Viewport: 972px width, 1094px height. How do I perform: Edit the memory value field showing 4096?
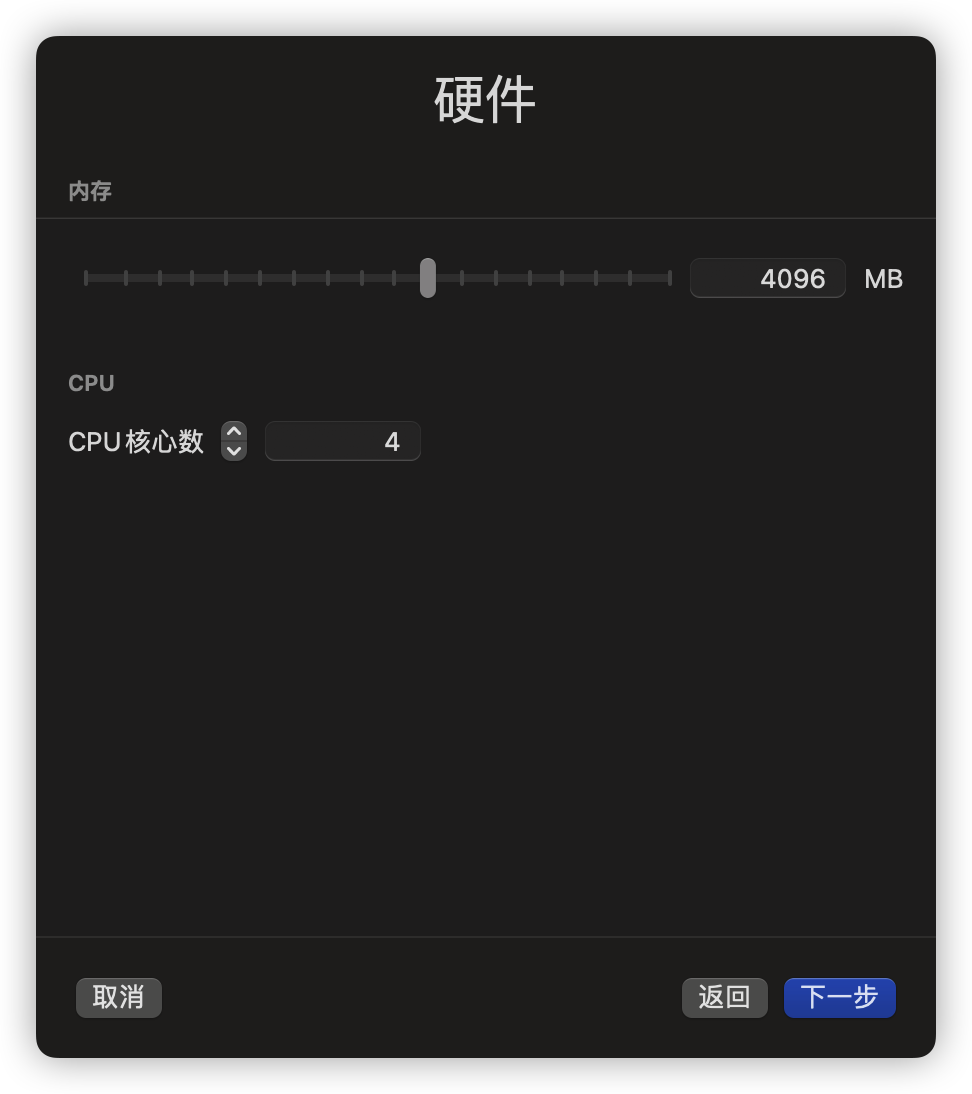(x=767, y=278)
